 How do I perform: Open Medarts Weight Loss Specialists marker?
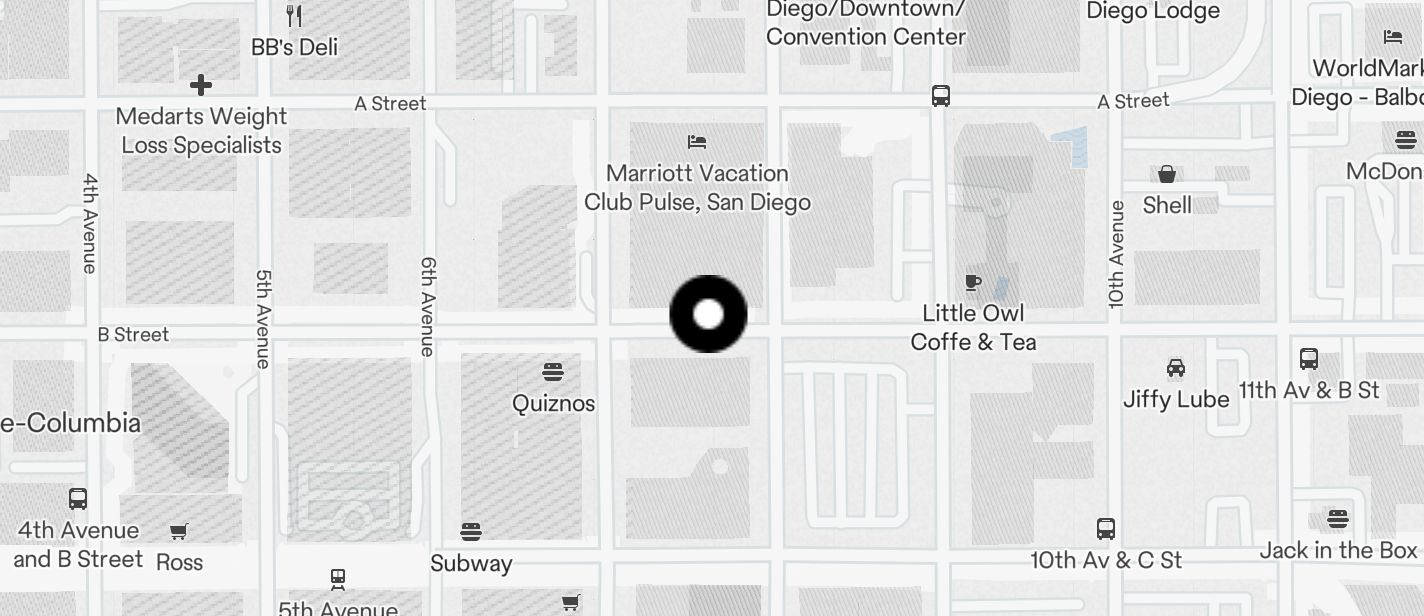click(x=201, y=85)
